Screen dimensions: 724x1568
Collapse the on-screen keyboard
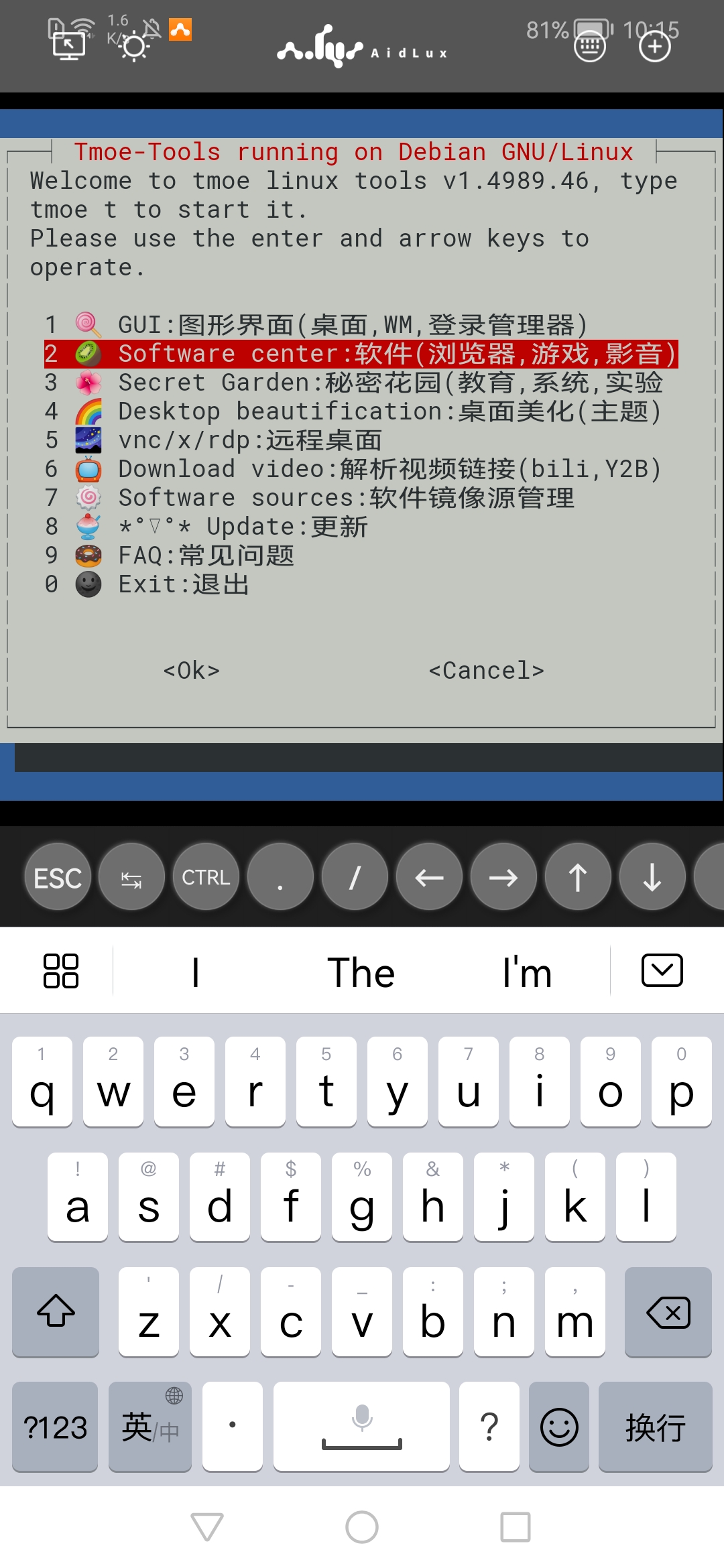(x=662, y=971)
